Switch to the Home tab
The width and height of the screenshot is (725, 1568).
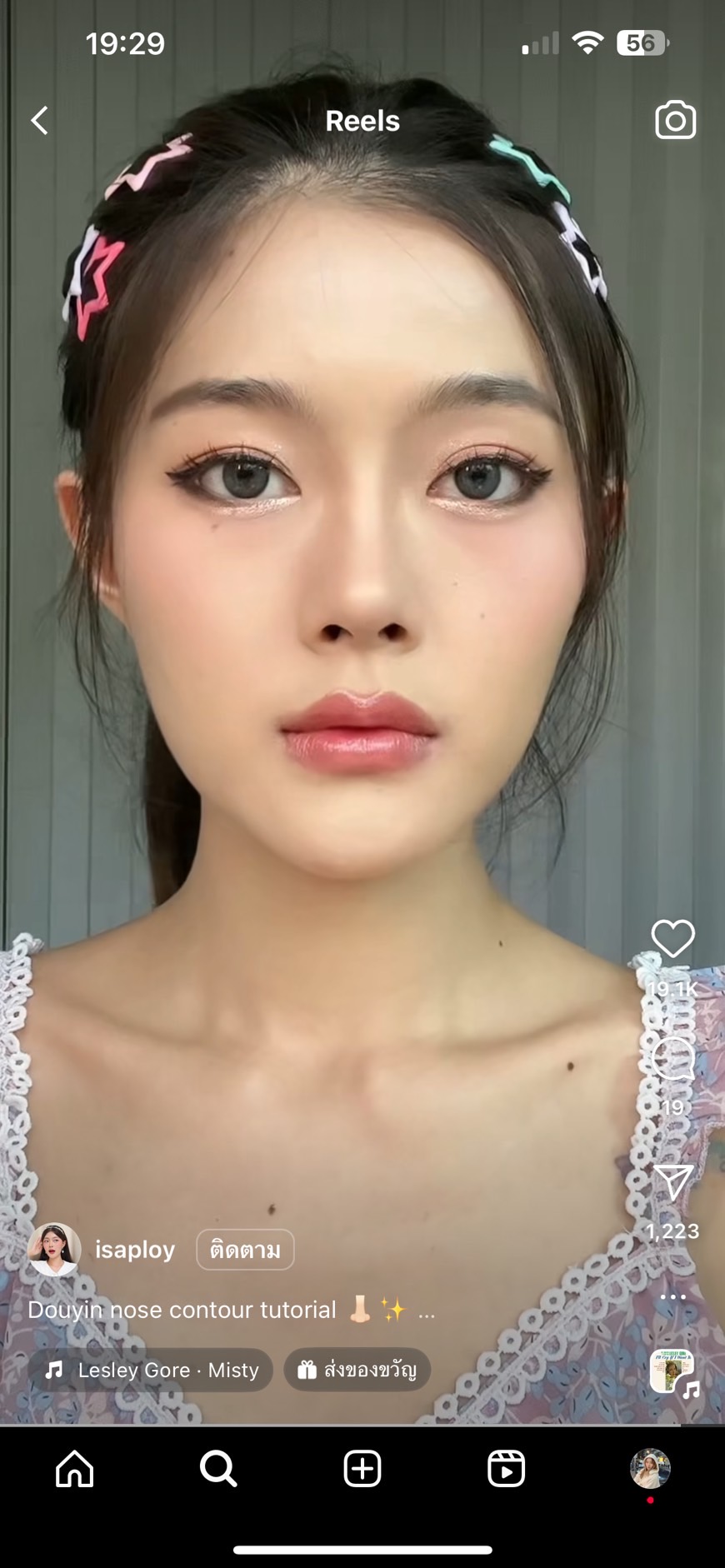tap(75, 1468)
